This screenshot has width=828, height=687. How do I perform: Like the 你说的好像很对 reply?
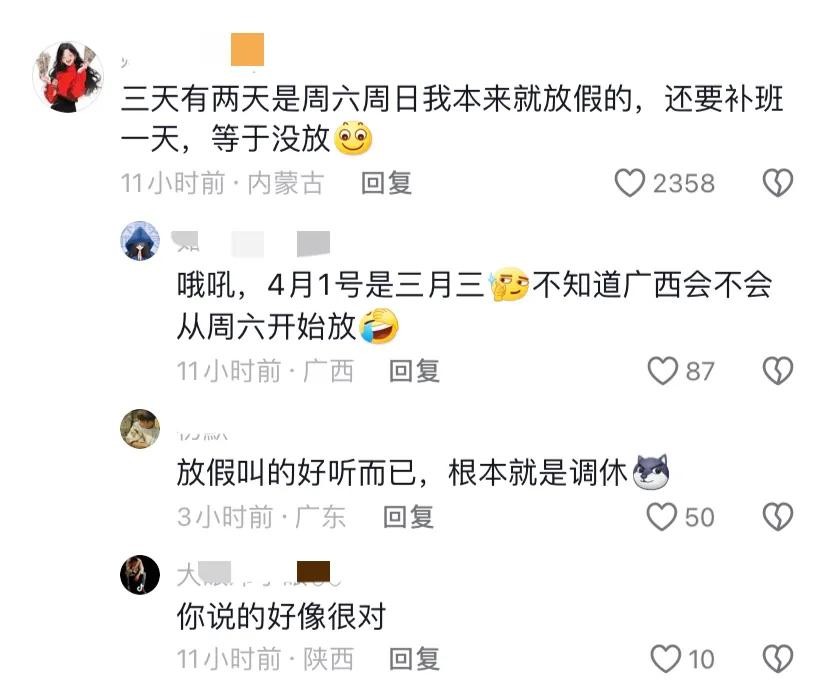(x=666, y=659)
